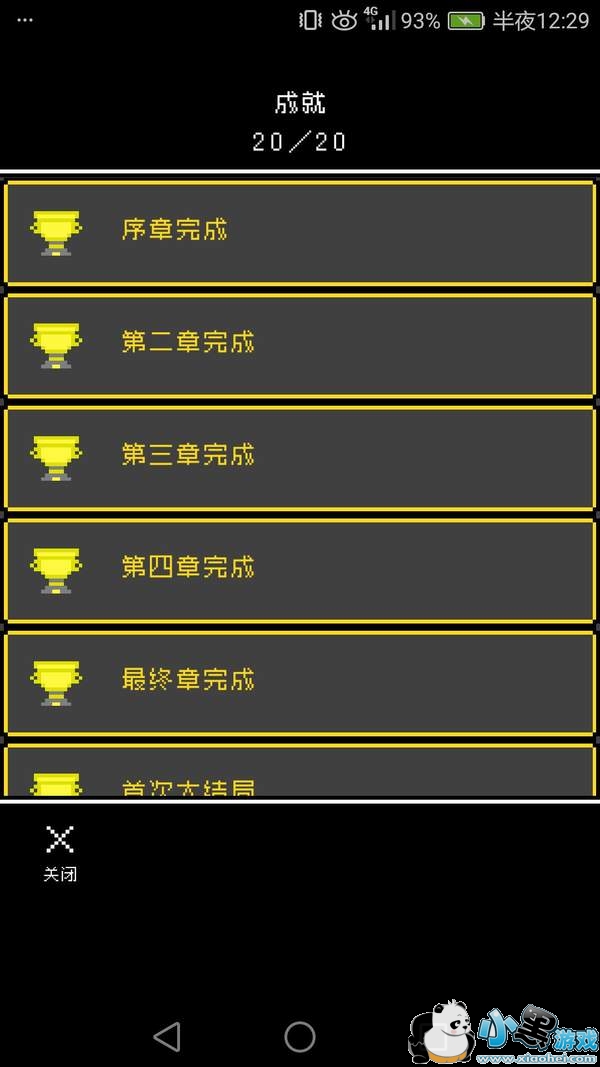
Task: Open the 第三章完成 achievement row
Action: pos(300,456)
